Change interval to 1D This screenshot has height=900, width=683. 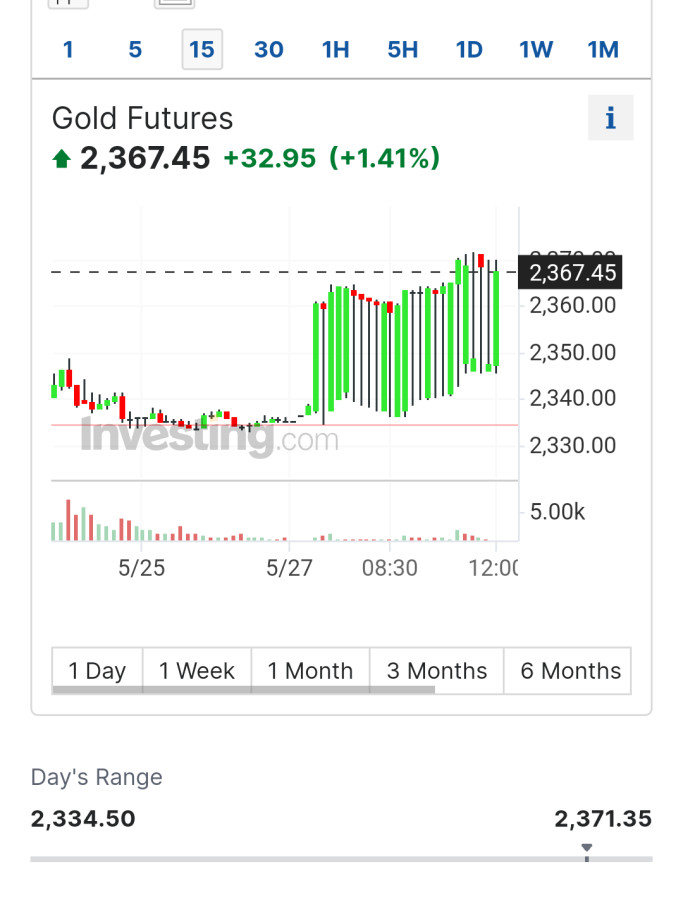click(x=469, y=49)
